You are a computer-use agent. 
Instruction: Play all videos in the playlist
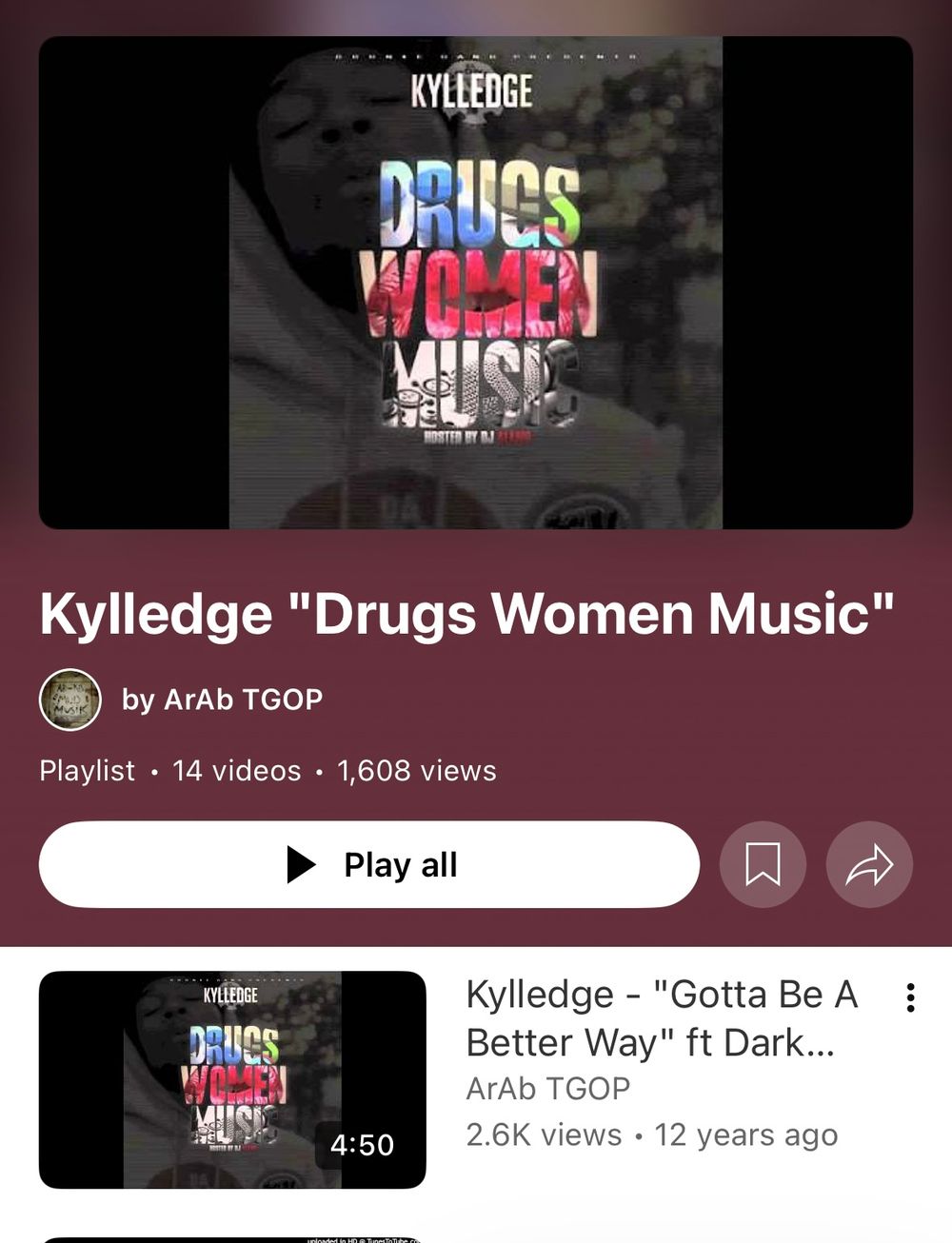coord(369,864)
